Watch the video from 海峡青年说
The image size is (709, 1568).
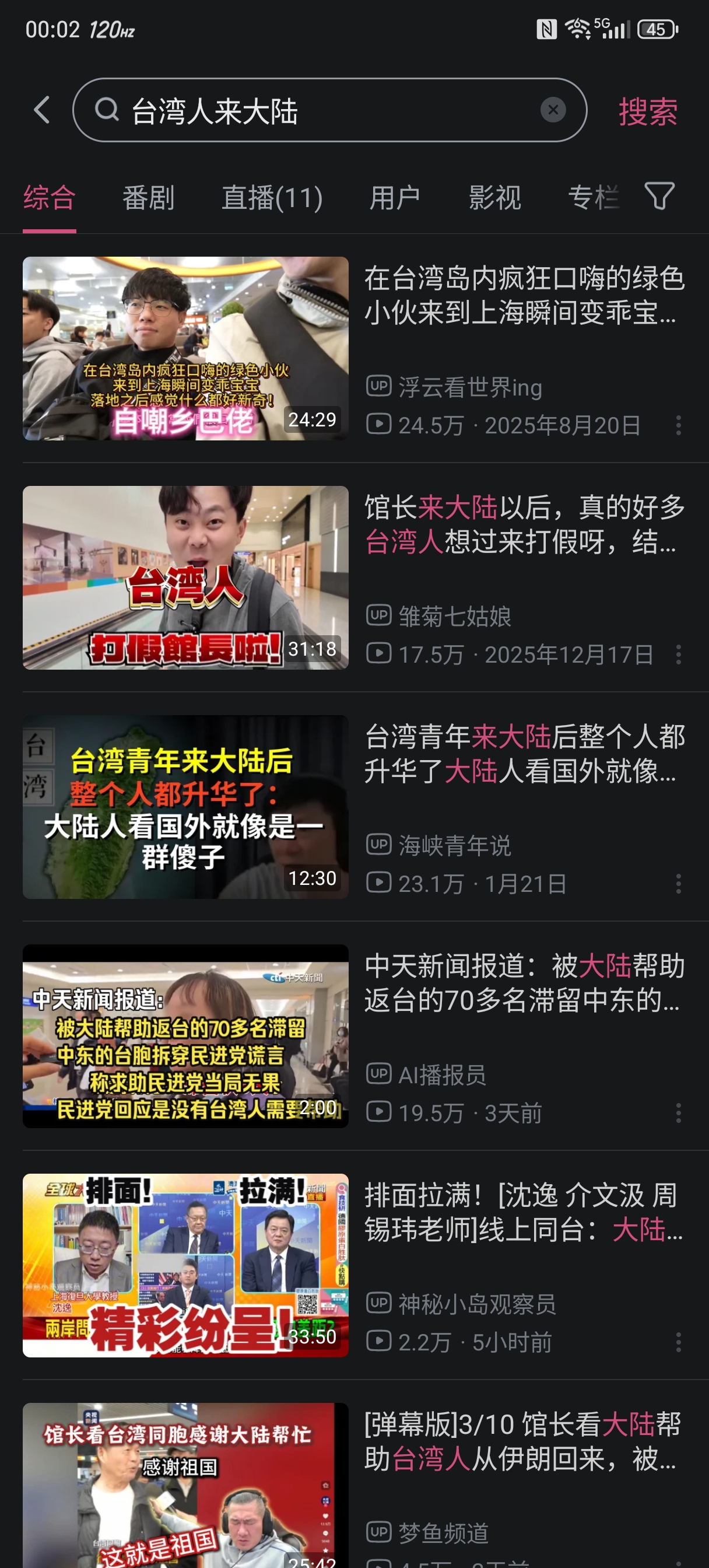pyautogui.click(x=185, y=807)
